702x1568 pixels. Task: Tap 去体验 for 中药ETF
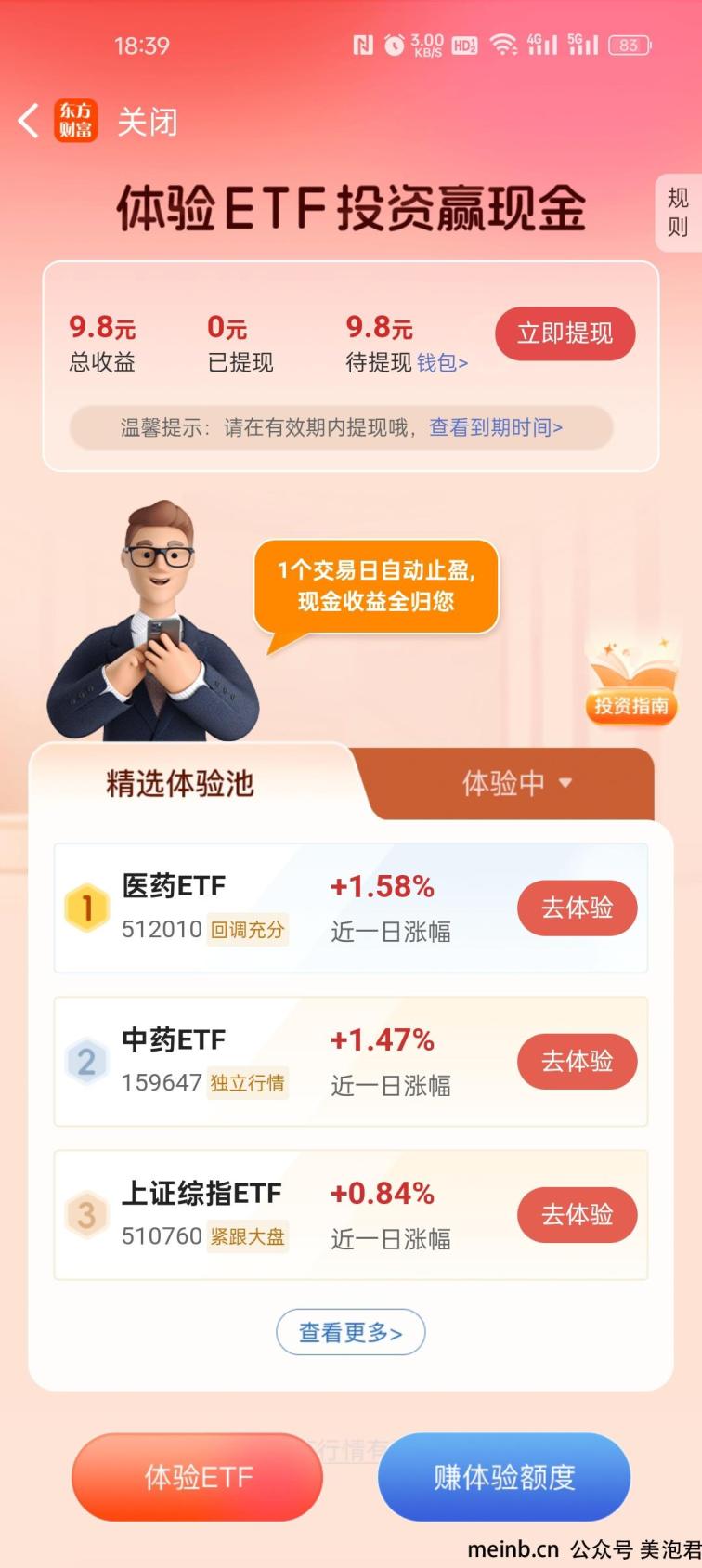click(x=577, y=1061)
